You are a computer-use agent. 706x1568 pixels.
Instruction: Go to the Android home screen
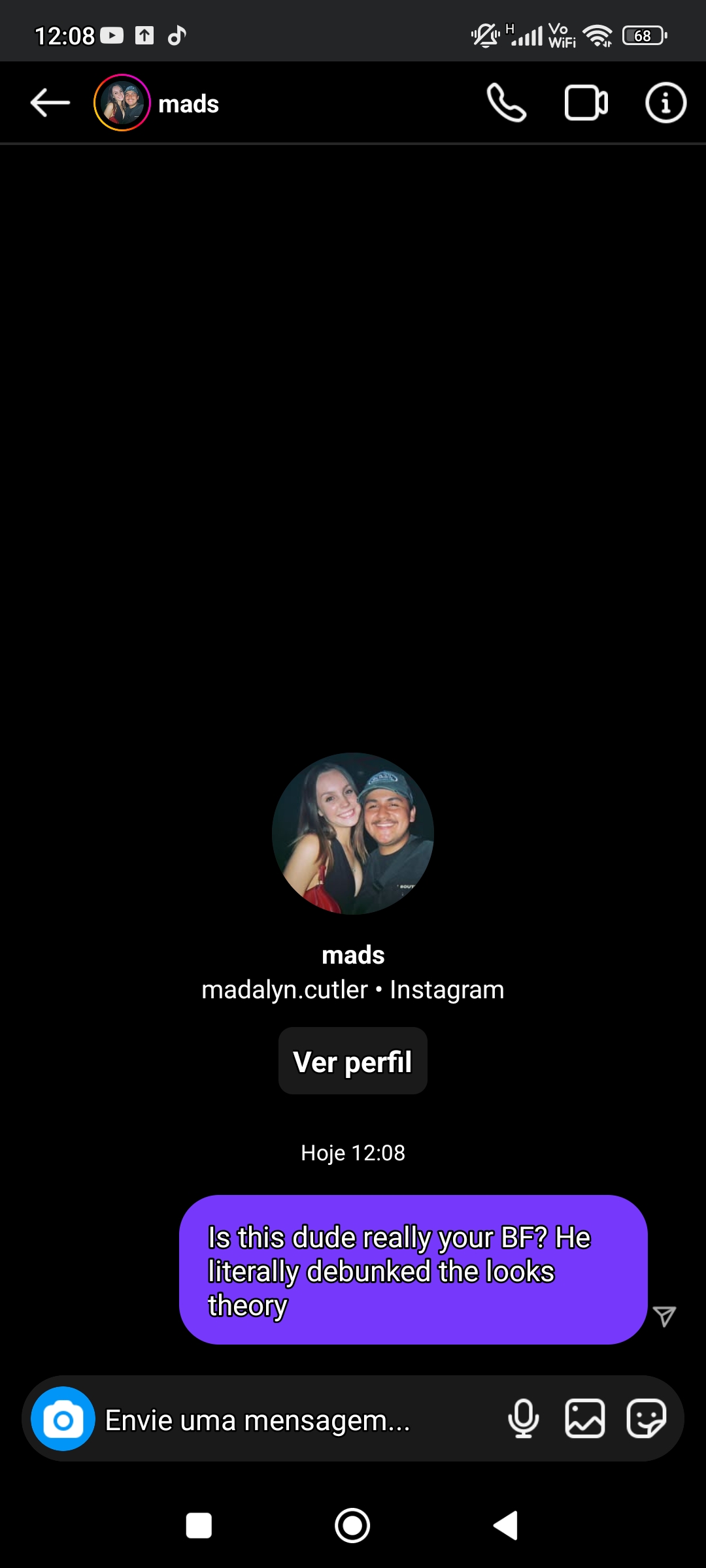click(352, 1526)
